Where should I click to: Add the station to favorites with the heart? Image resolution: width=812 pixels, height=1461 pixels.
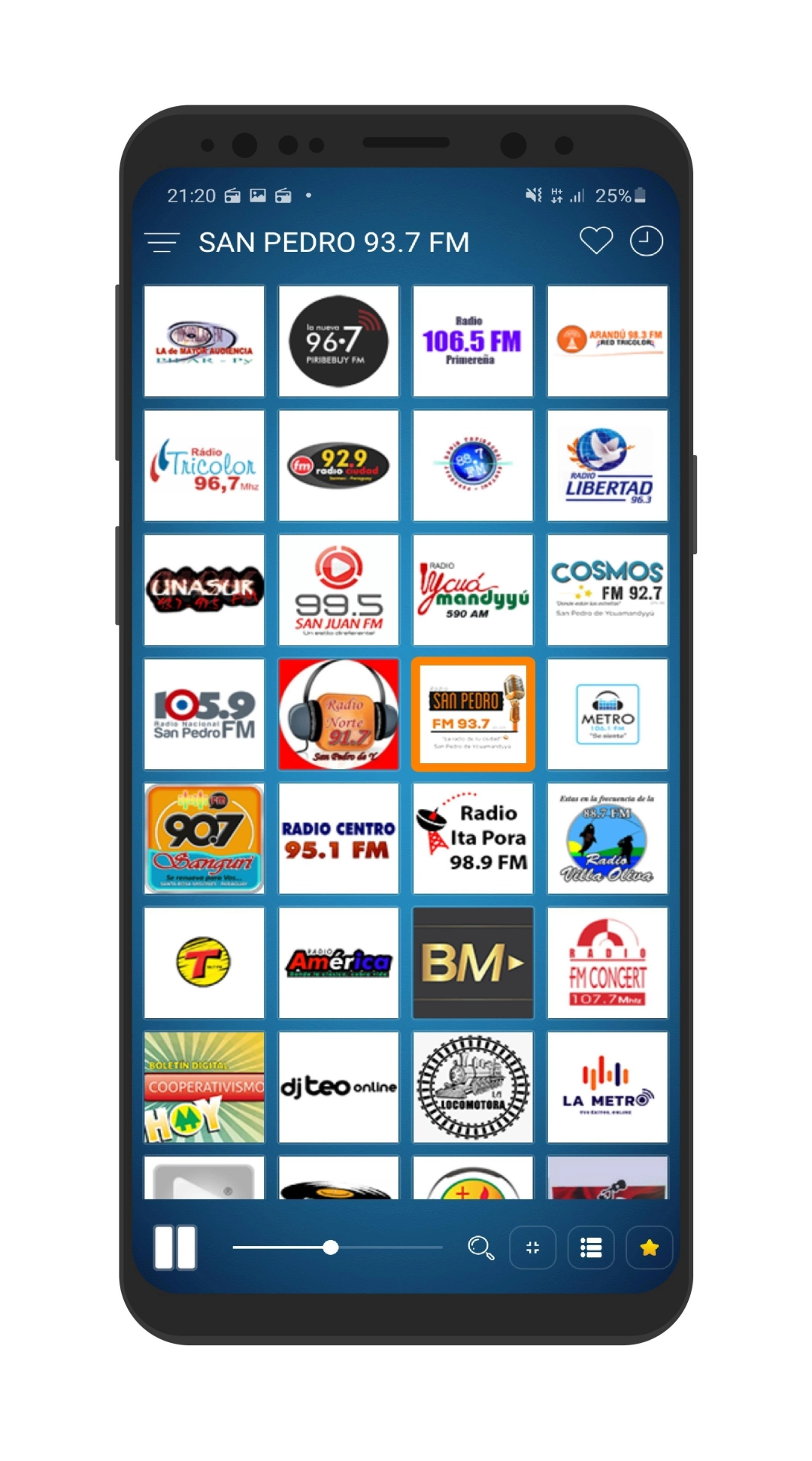pyautogui.click(x=595, y=241)
